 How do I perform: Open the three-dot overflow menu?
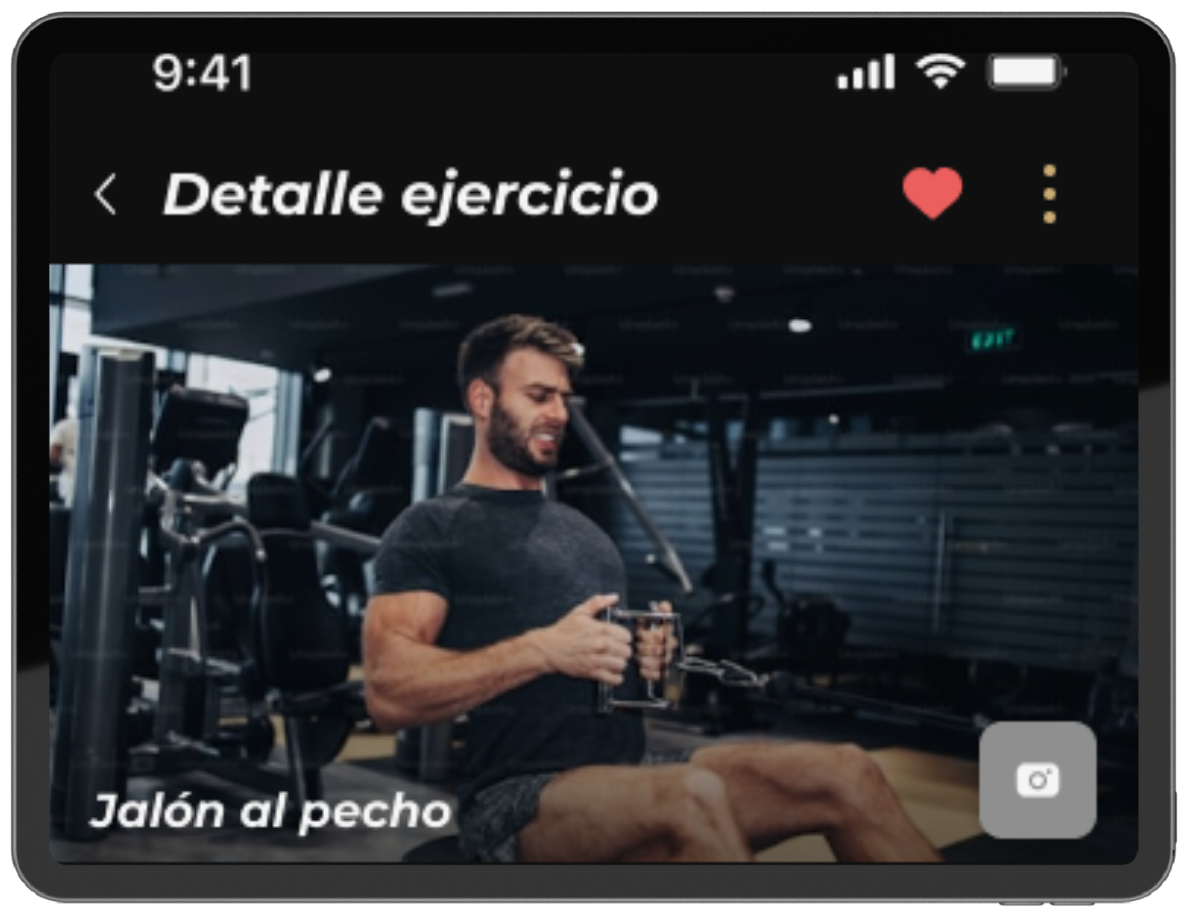1049,194
